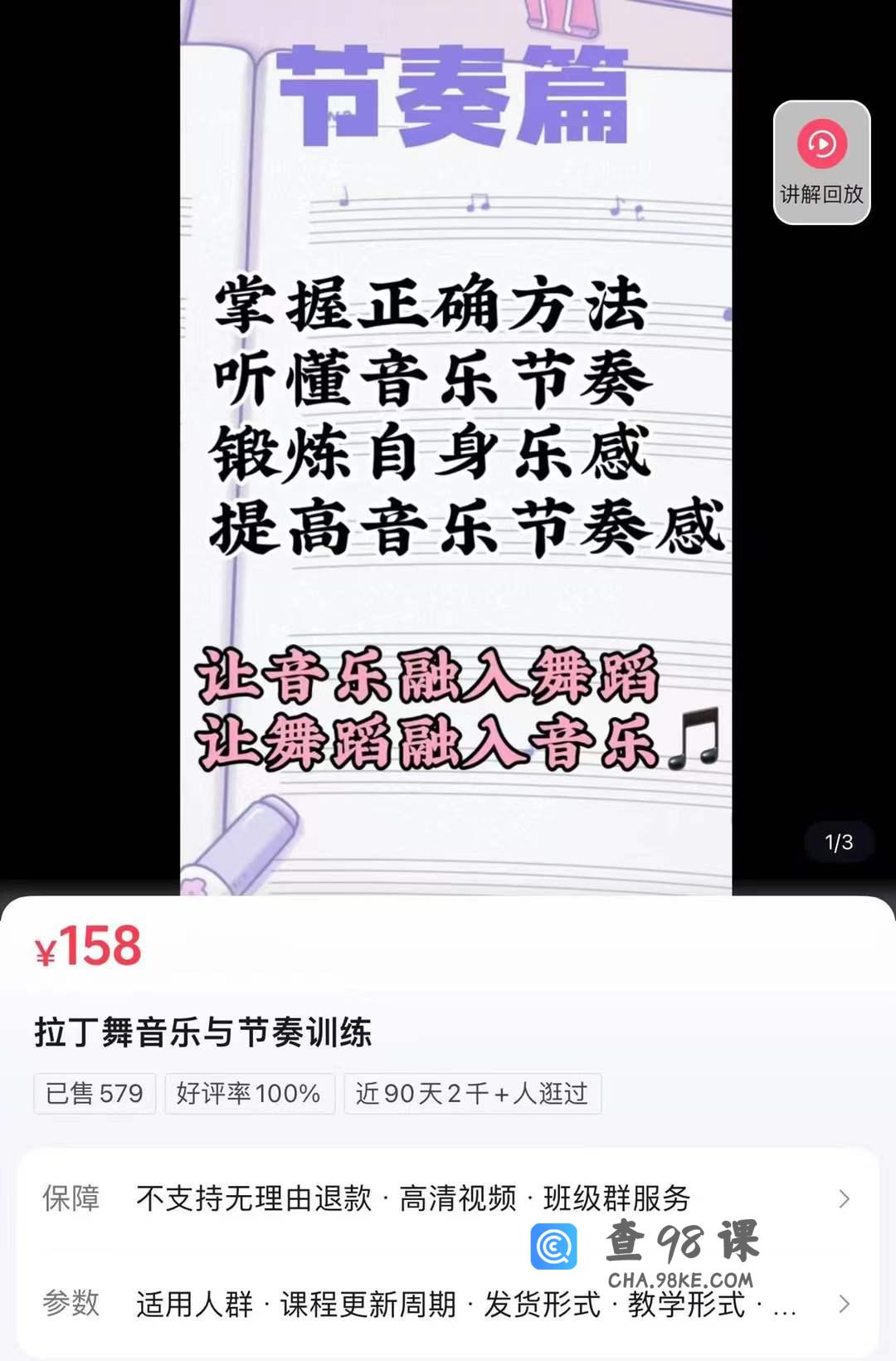Viewport: 896px width, 1361px height.
Task: Play the 讲解回放 explanation replay
Action: pyautogui.click(x=821, y=163)
